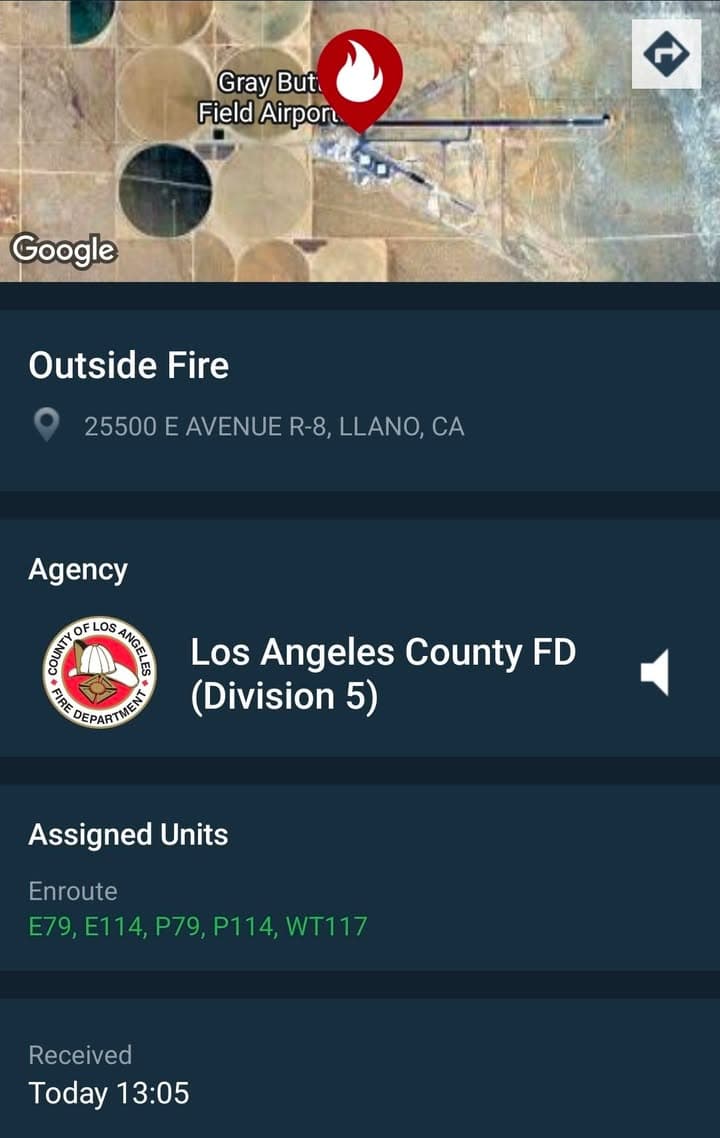Tap the speaker icon to hear radio traffic
720x1138 pixels.
tap(658, 674)
